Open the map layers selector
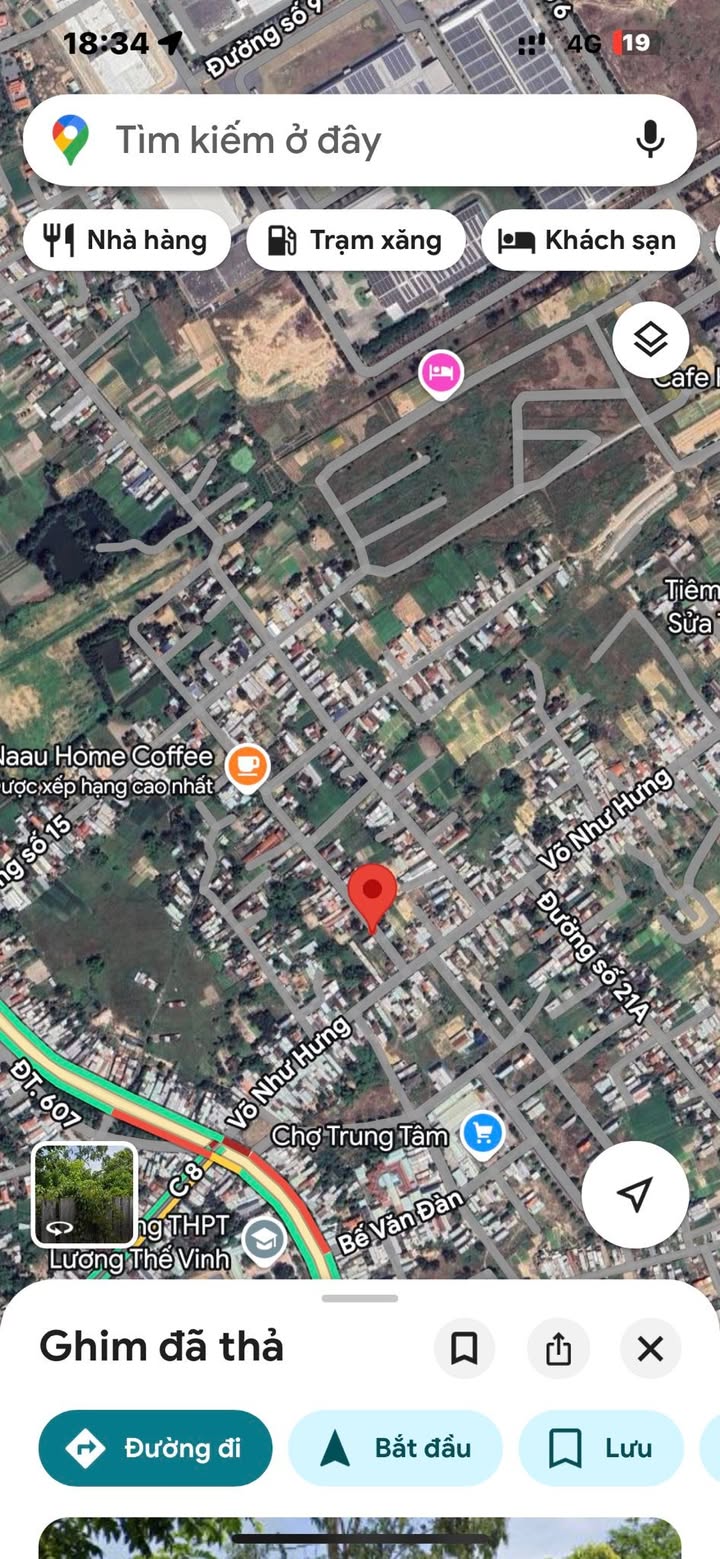720x1559 pixels. 650,341
